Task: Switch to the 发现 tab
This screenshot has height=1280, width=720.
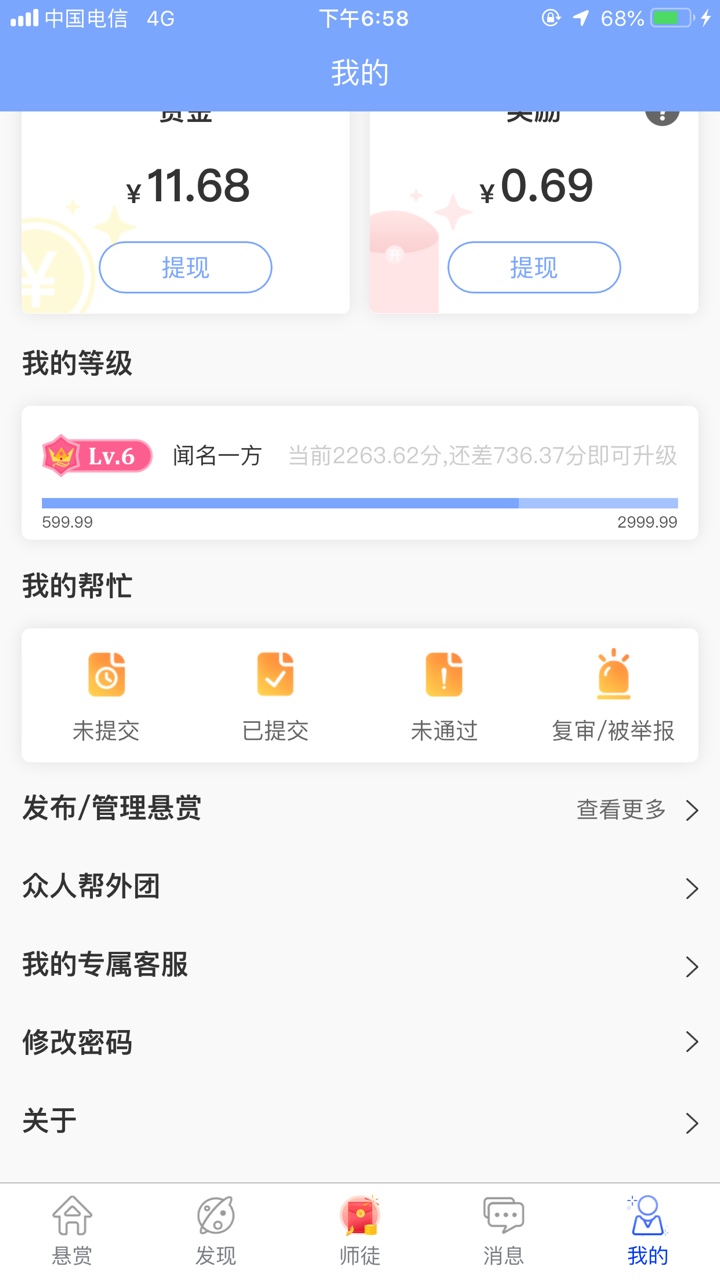Action: (x=216, y=1231)
